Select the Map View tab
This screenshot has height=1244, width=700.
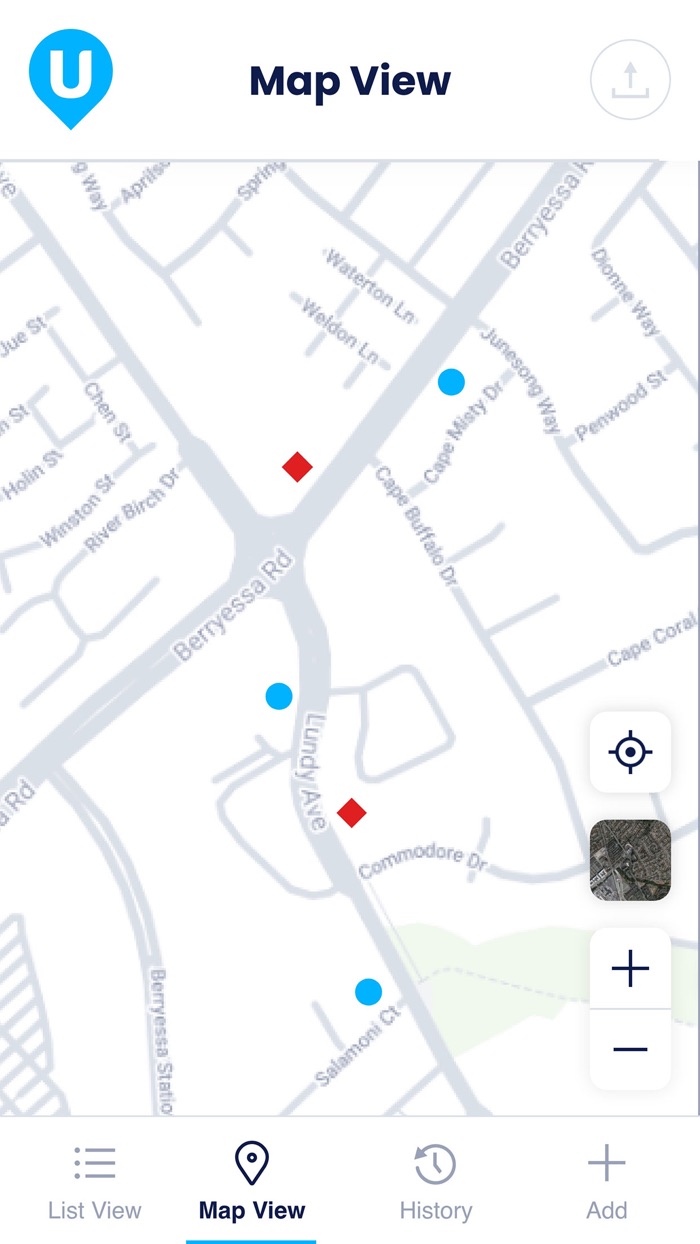point(252,1183)
